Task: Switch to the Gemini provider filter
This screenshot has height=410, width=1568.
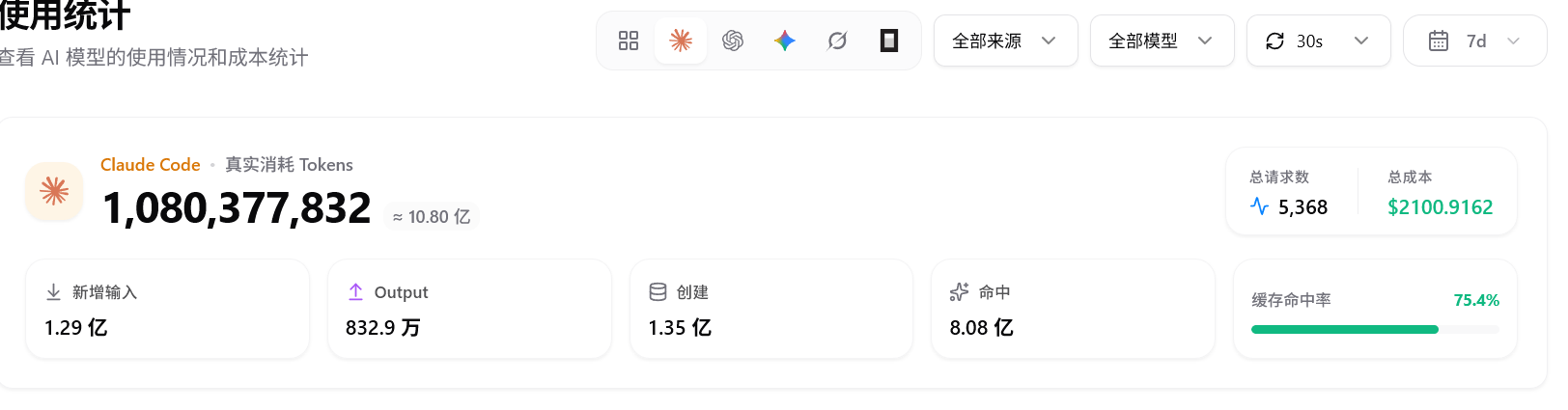Action: tap(785, 41)
